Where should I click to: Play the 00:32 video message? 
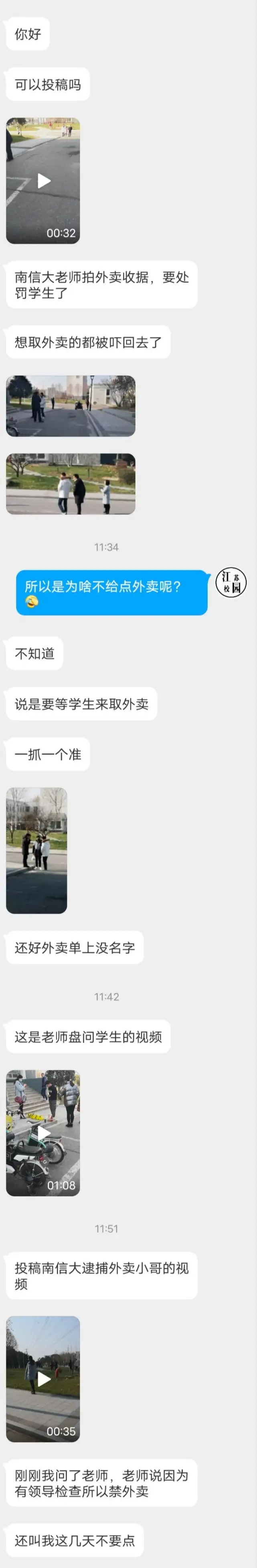coord(43,181)
